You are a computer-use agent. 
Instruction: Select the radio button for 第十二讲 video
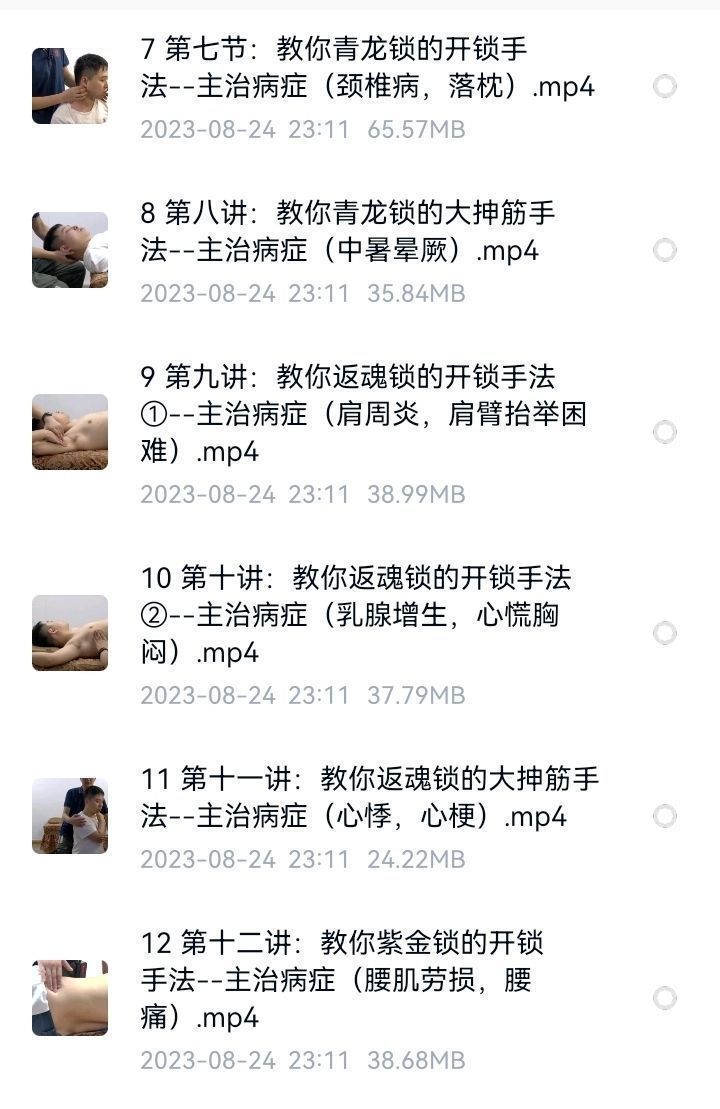[665, 998]
